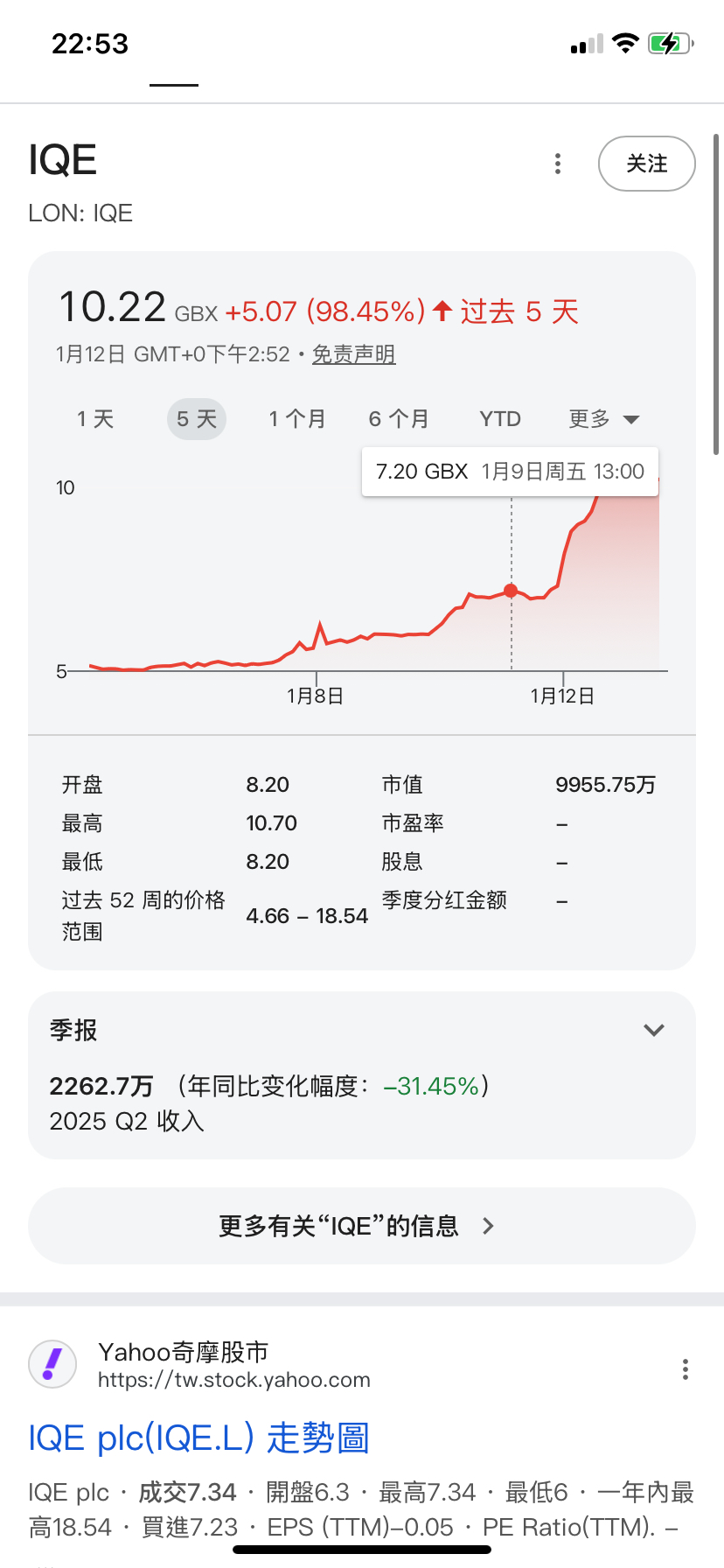View the YTD chart range

click(500, 419)
